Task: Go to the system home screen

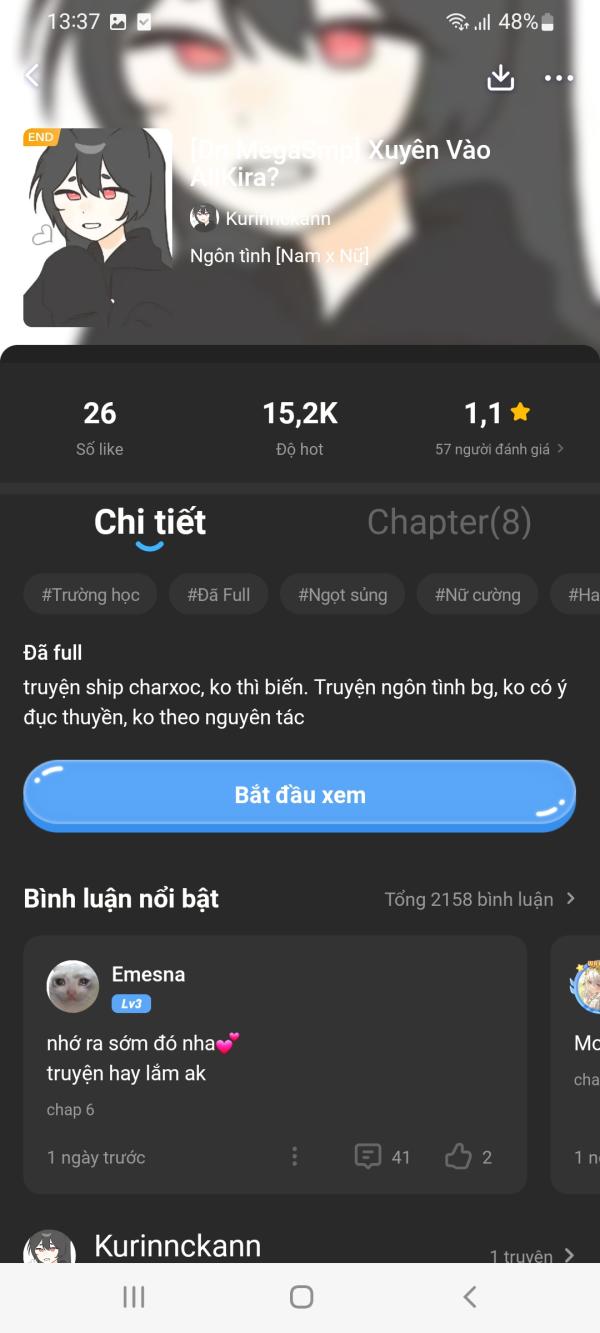Action: pos(300,1297)
